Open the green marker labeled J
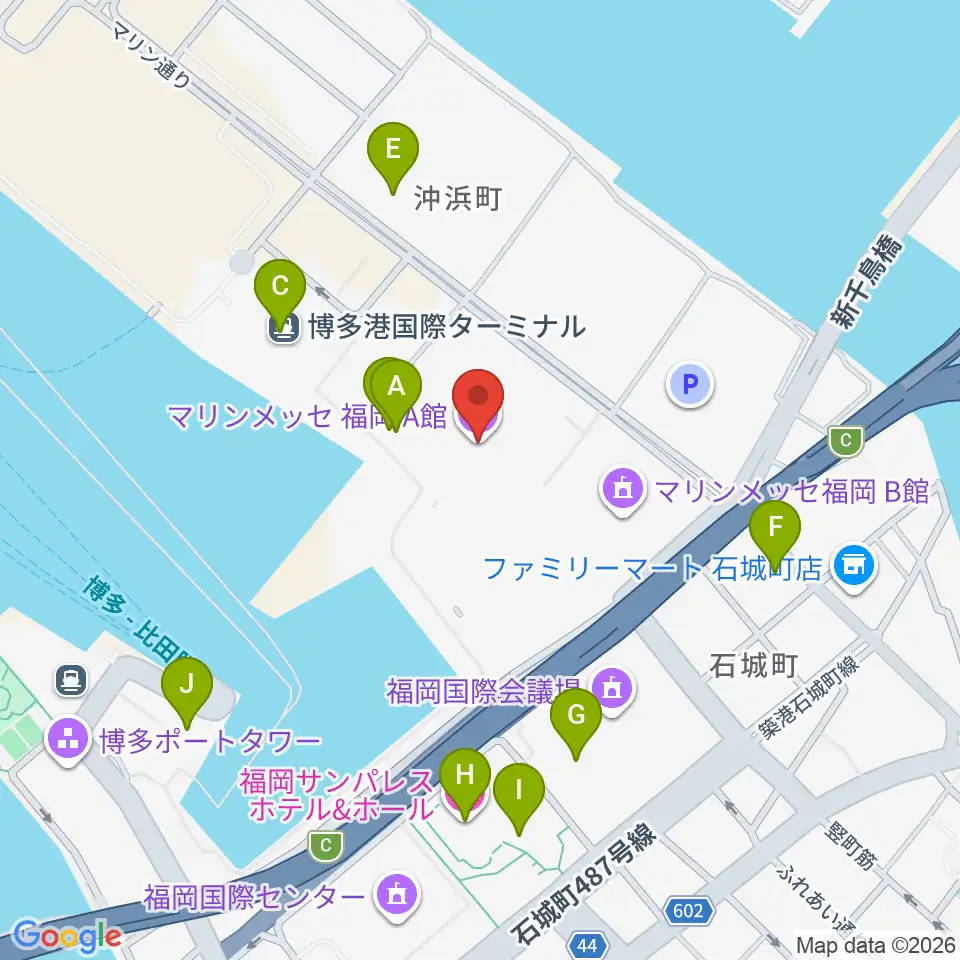Image resolution: width=960 pixels, height=960 pixels. (x=187, y=692)
